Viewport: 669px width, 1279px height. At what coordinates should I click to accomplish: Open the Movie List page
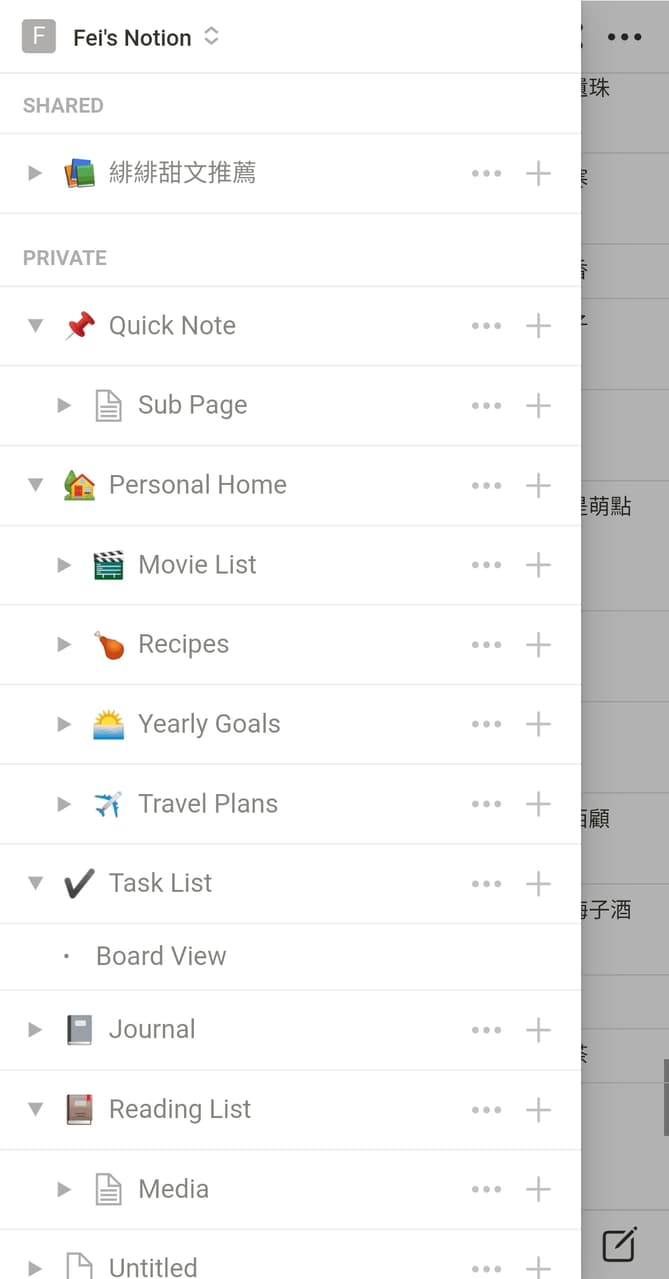pyautogui.click(x=197, y=565)
